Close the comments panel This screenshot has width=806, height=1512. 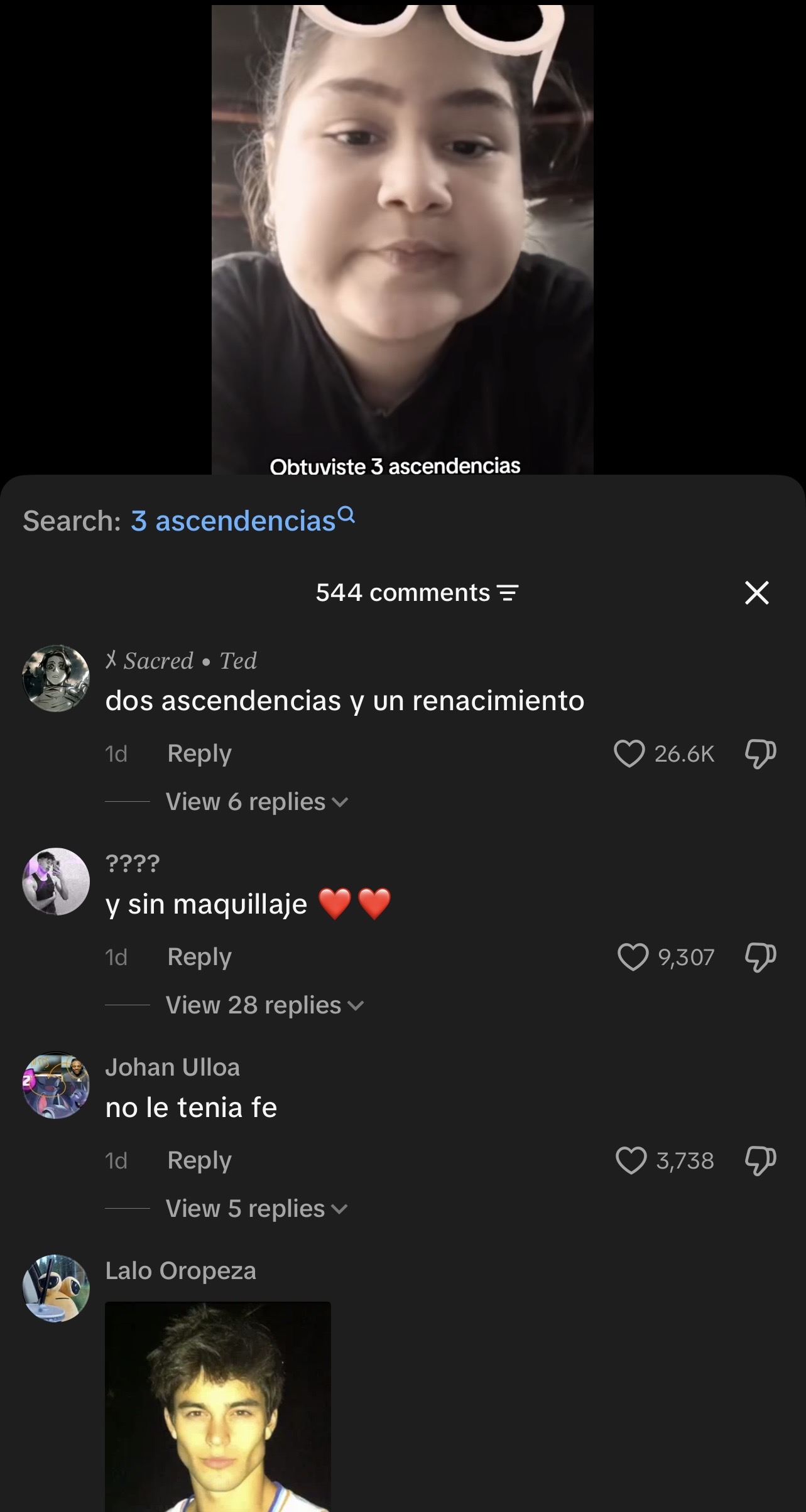point(756,592)
